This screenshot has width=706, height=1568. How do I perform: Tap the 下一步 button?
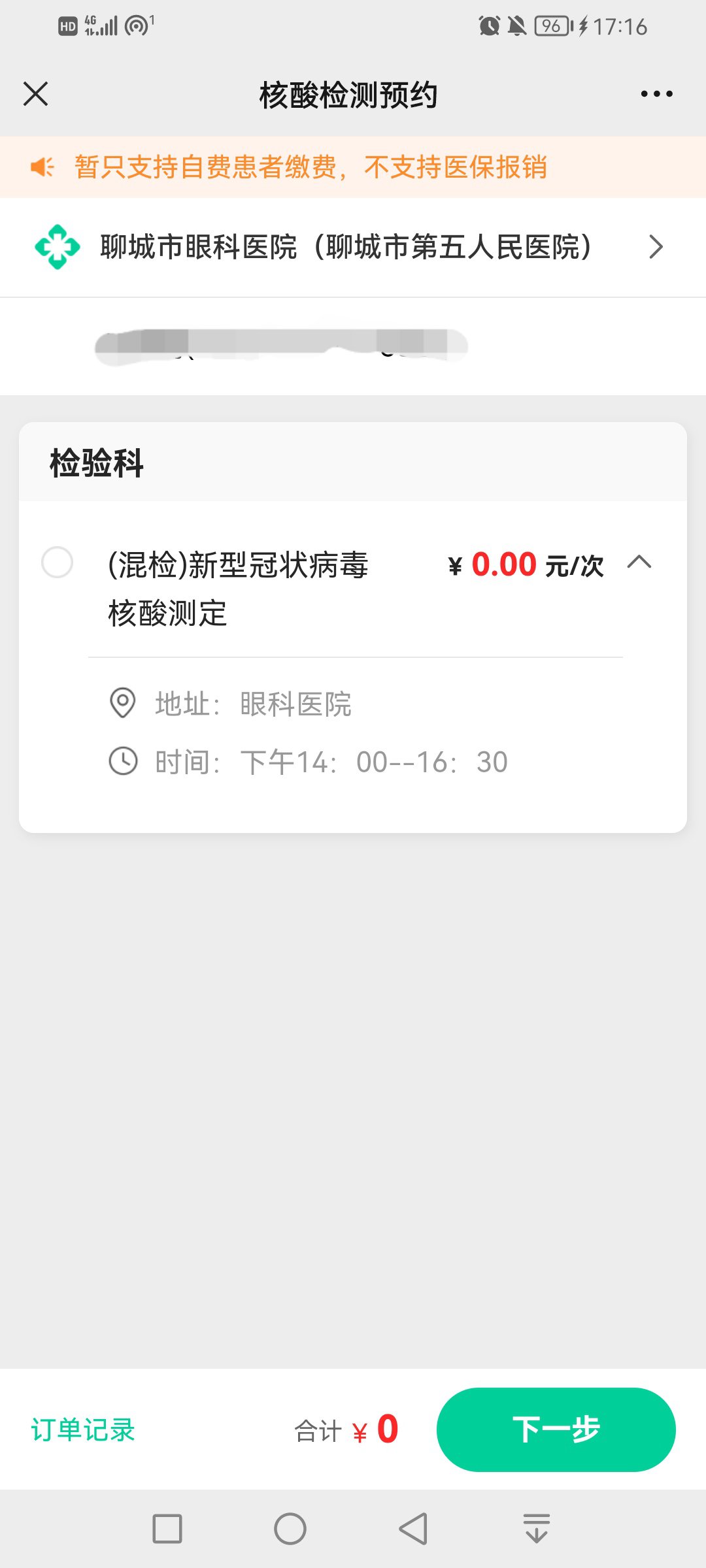click(x=556, y=1429)
